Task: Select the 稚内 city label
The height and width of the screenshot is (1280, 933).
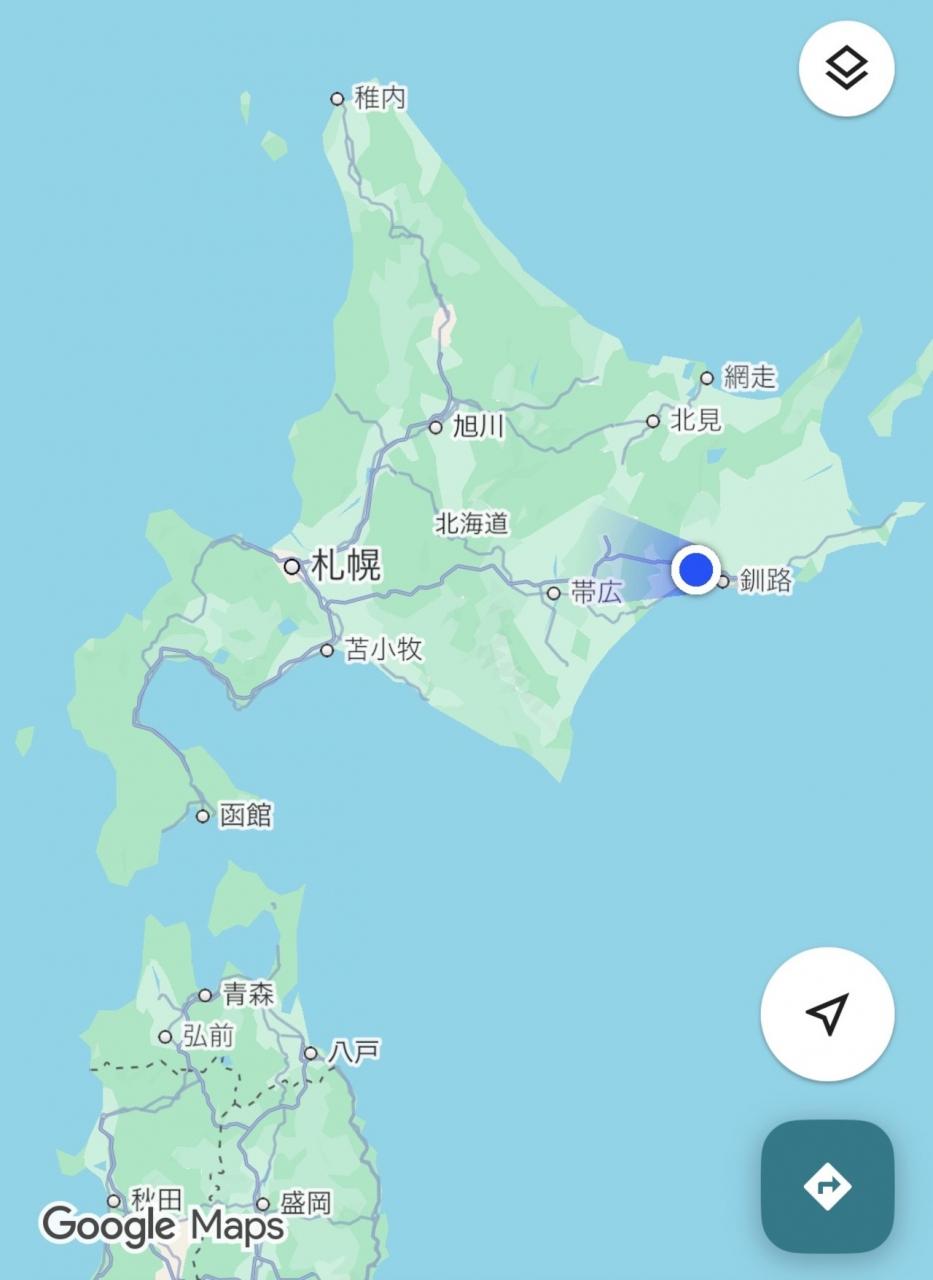Action: pos(380,98)
